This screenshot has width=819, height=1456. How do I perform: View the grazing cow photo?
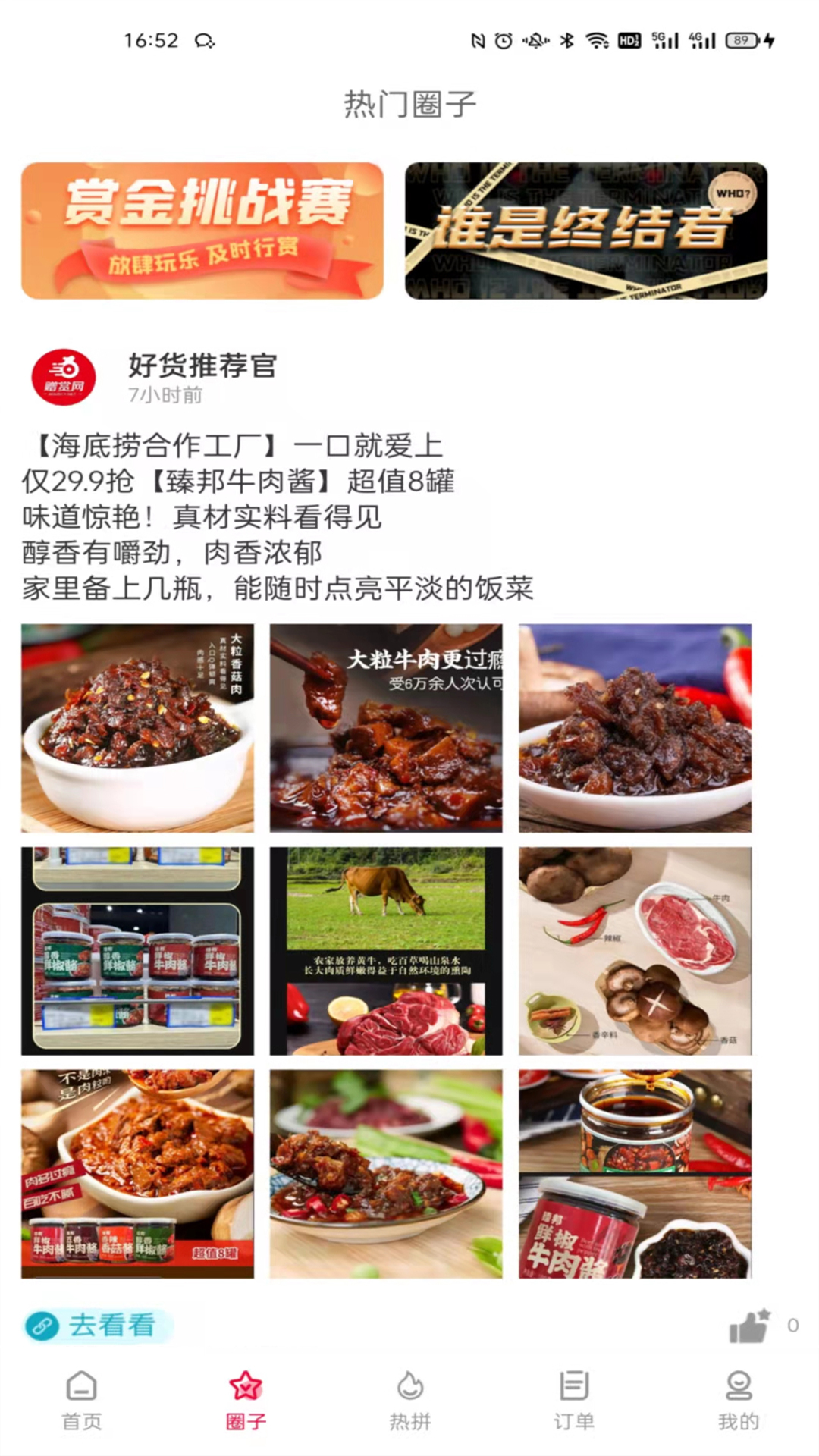386,951
